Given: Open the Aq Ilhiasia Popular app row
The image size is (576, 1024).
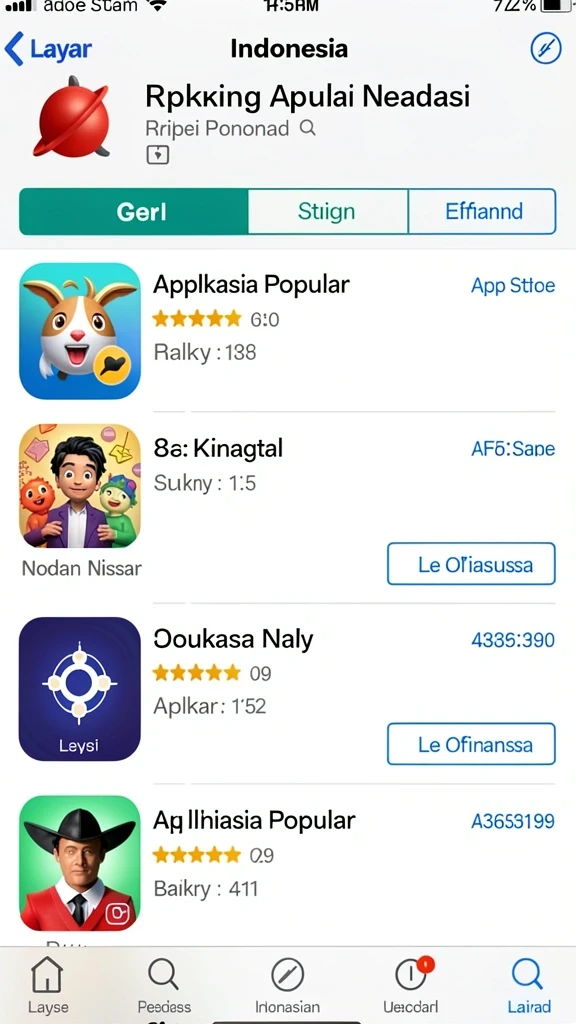Looking at the screenshot, I should 287,863.
